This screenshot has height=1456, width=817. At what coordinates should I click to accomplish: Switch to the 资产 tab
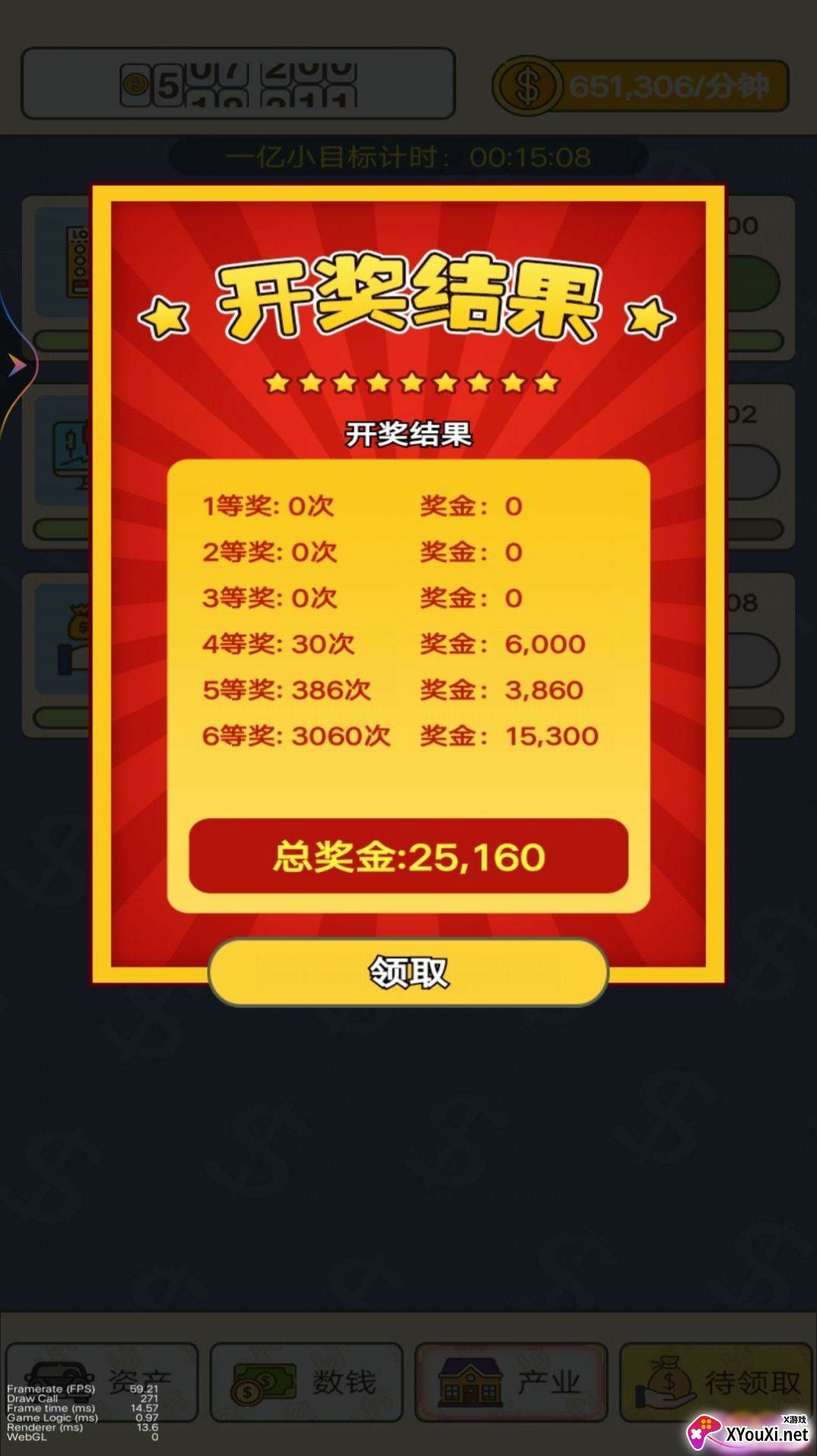(102, 1381)
